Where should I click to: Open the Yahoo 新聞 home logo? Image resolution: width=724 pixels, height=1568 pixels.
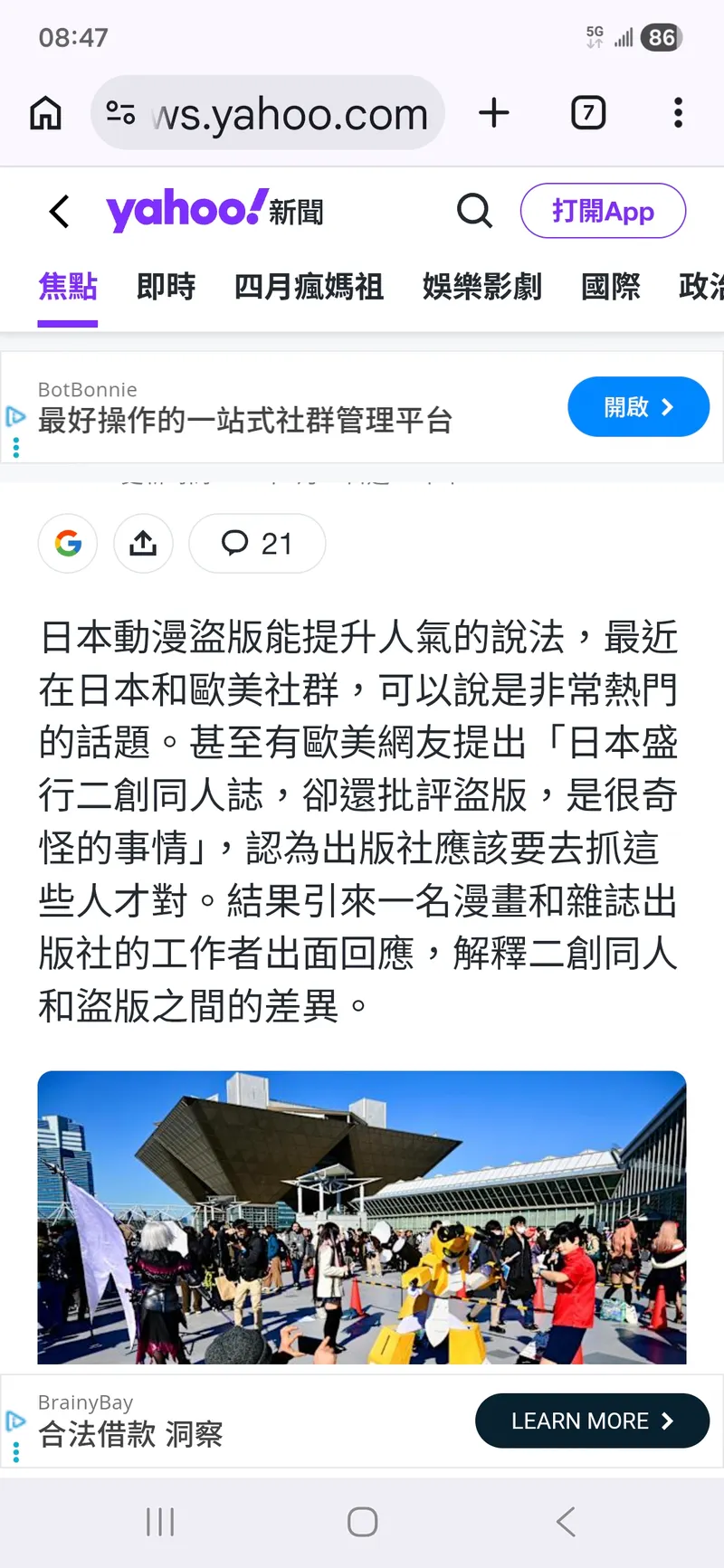[x=215, y=211]
